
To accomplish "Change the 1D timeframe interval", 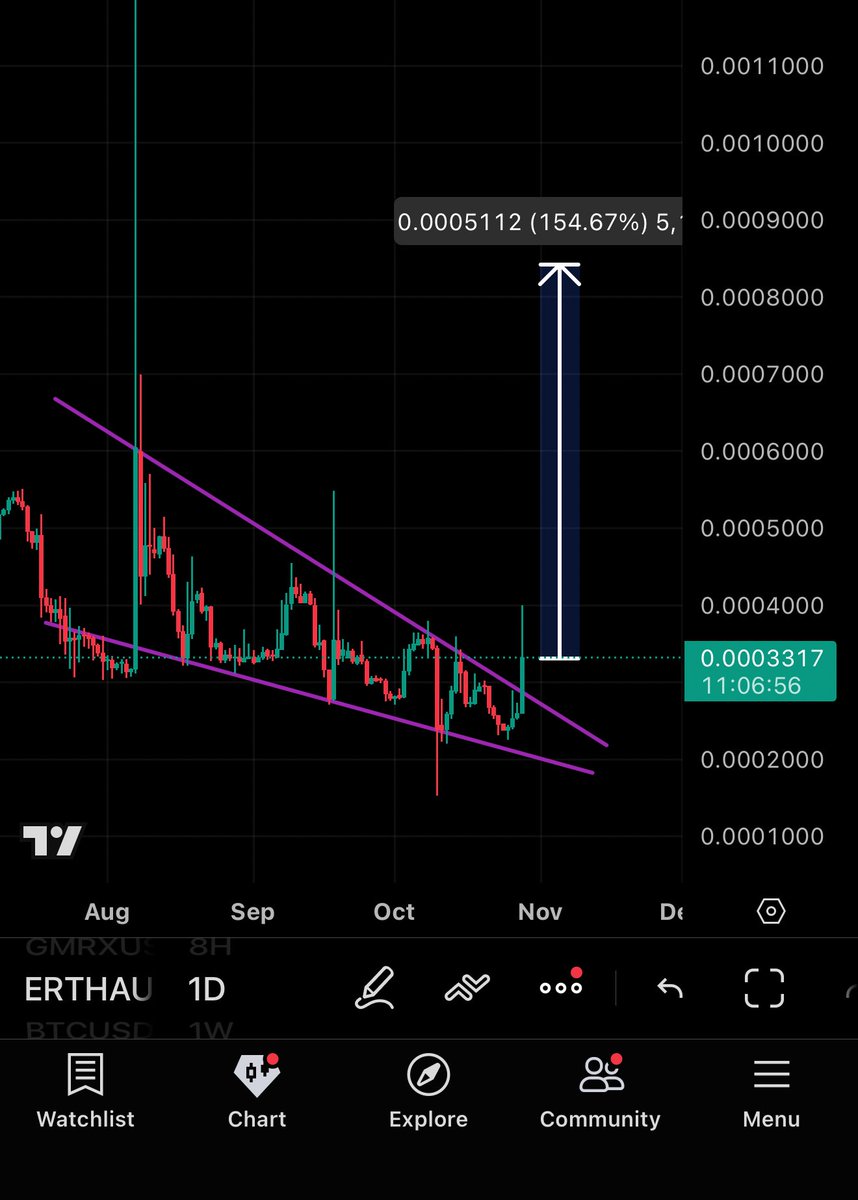I will click(x=206, y=989).
